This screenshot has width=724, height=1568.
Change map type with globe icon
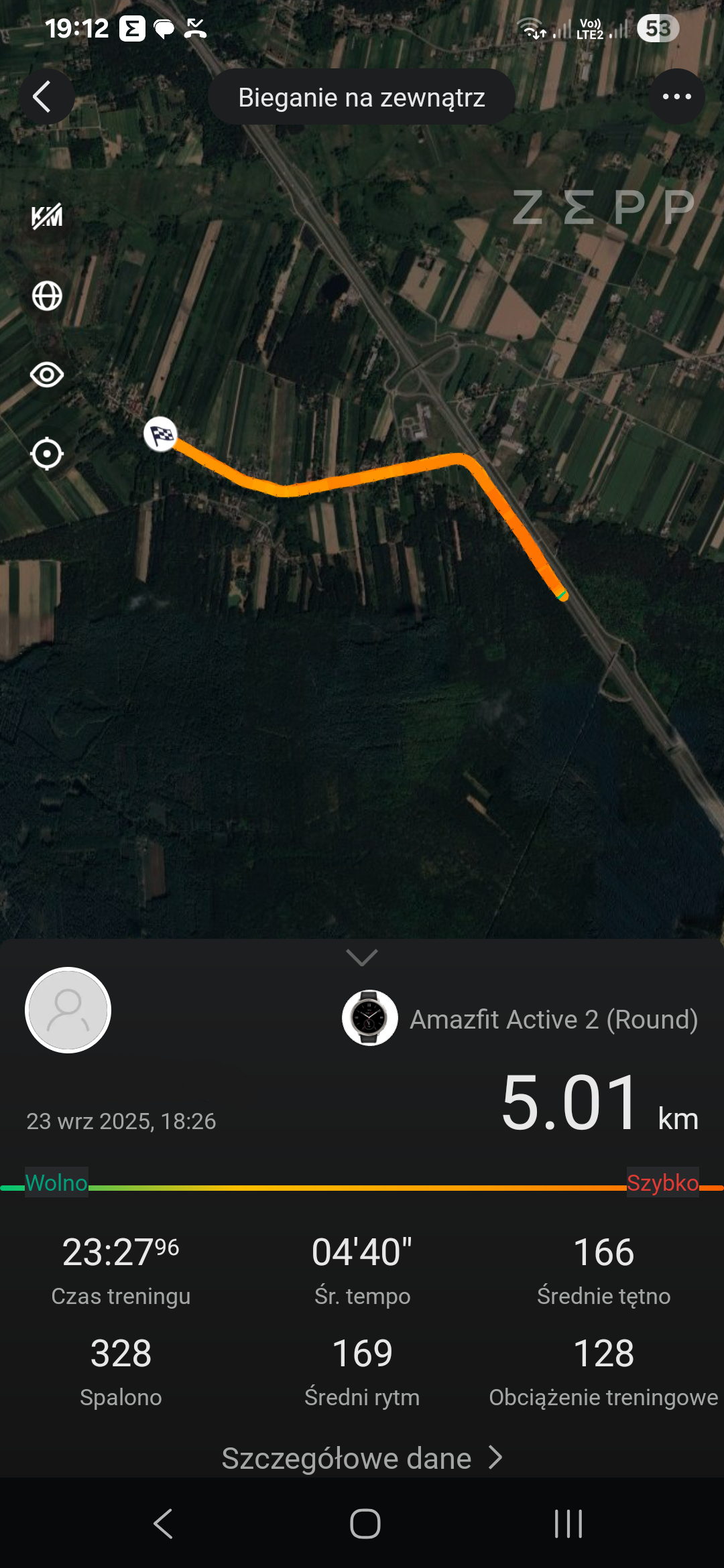click(x=47, y=296)
